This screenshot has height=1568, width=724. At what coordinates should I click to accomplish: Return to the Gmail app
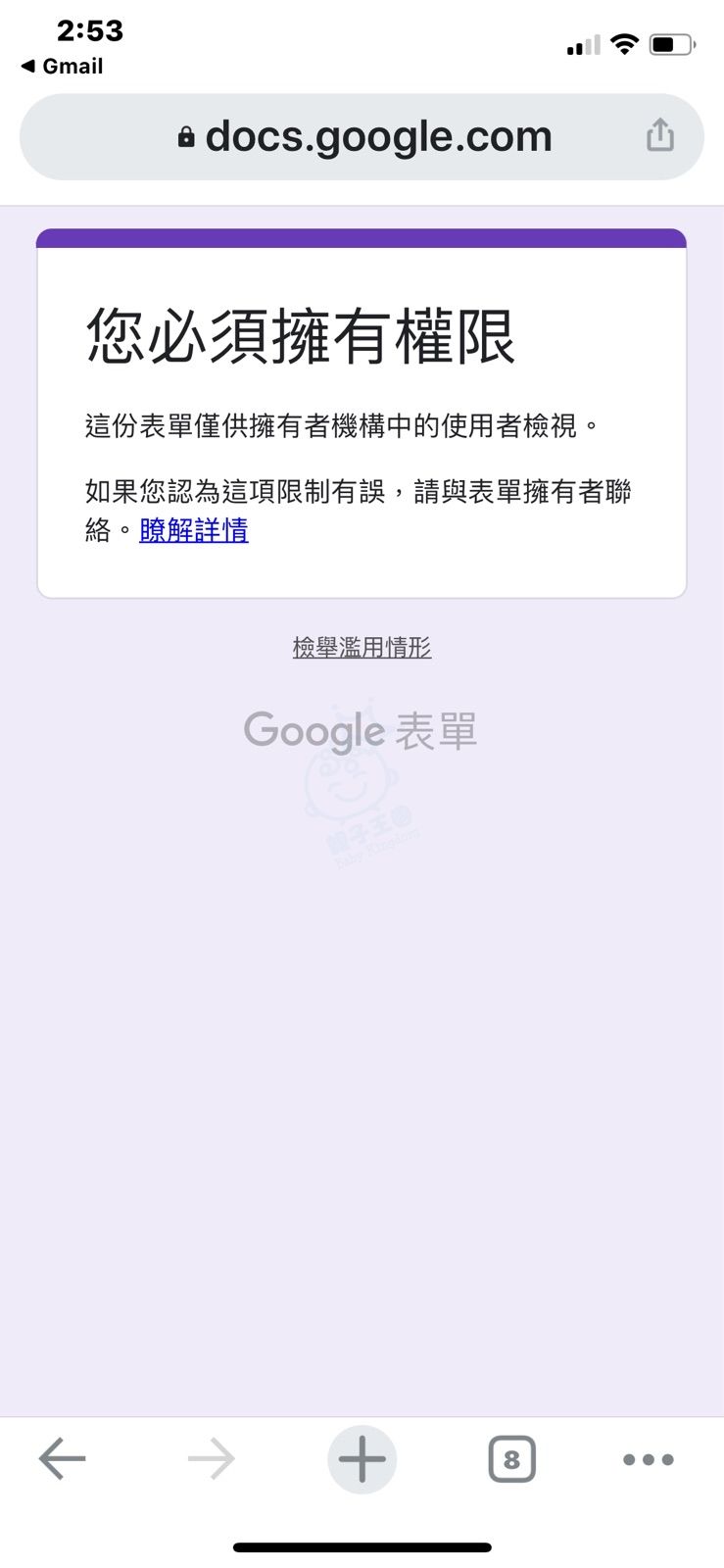(x=63, y=66)
